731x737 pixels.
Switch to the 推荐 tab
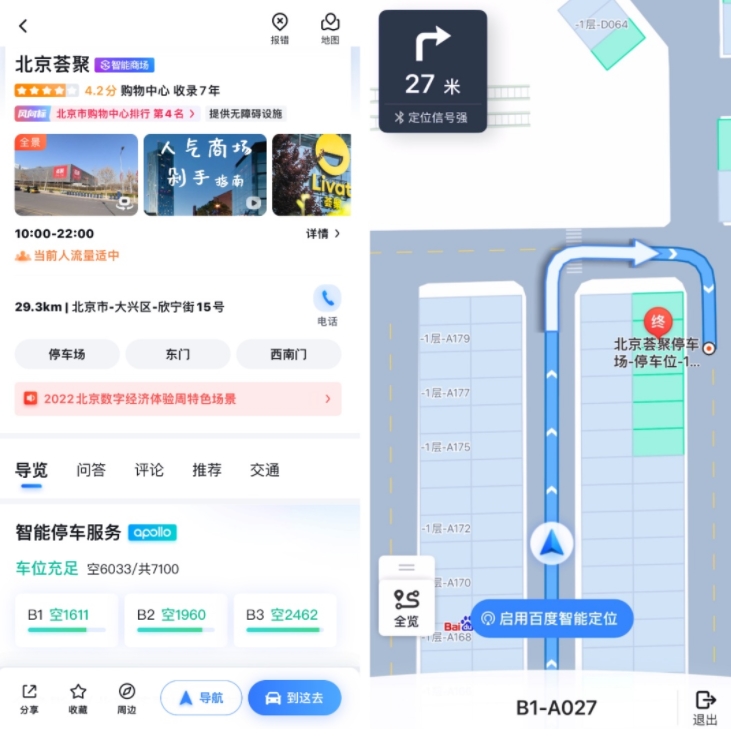click(207, 470)
